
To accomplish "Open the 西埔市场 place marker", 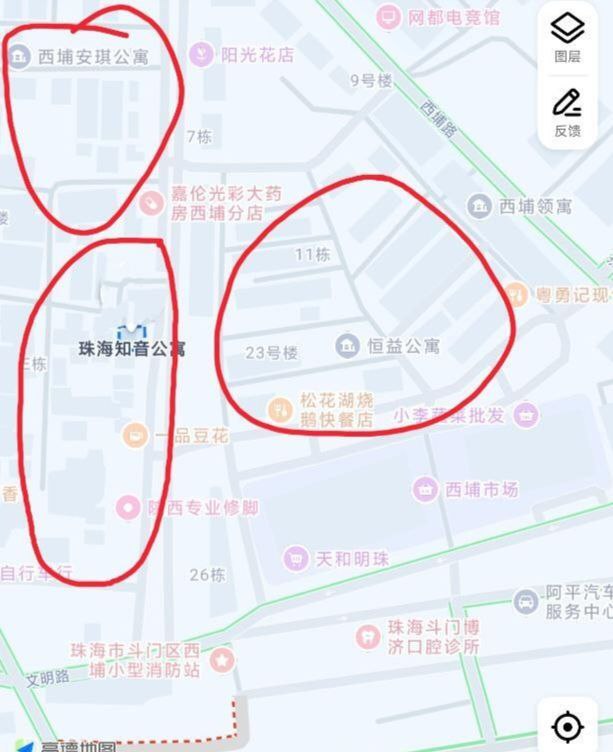I will point(426,489).
